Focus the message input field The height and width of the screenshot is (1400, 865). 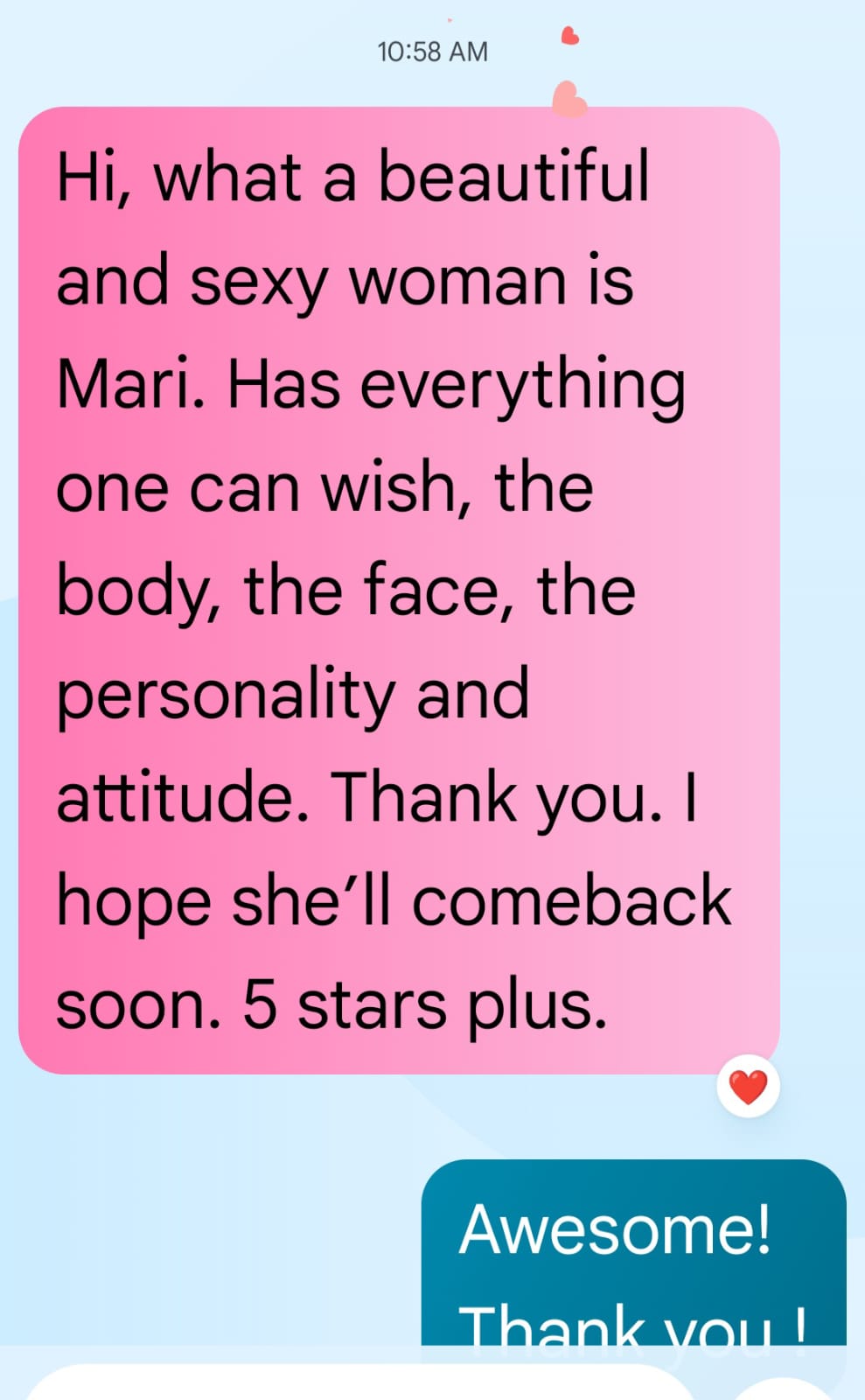(360, 1382)
